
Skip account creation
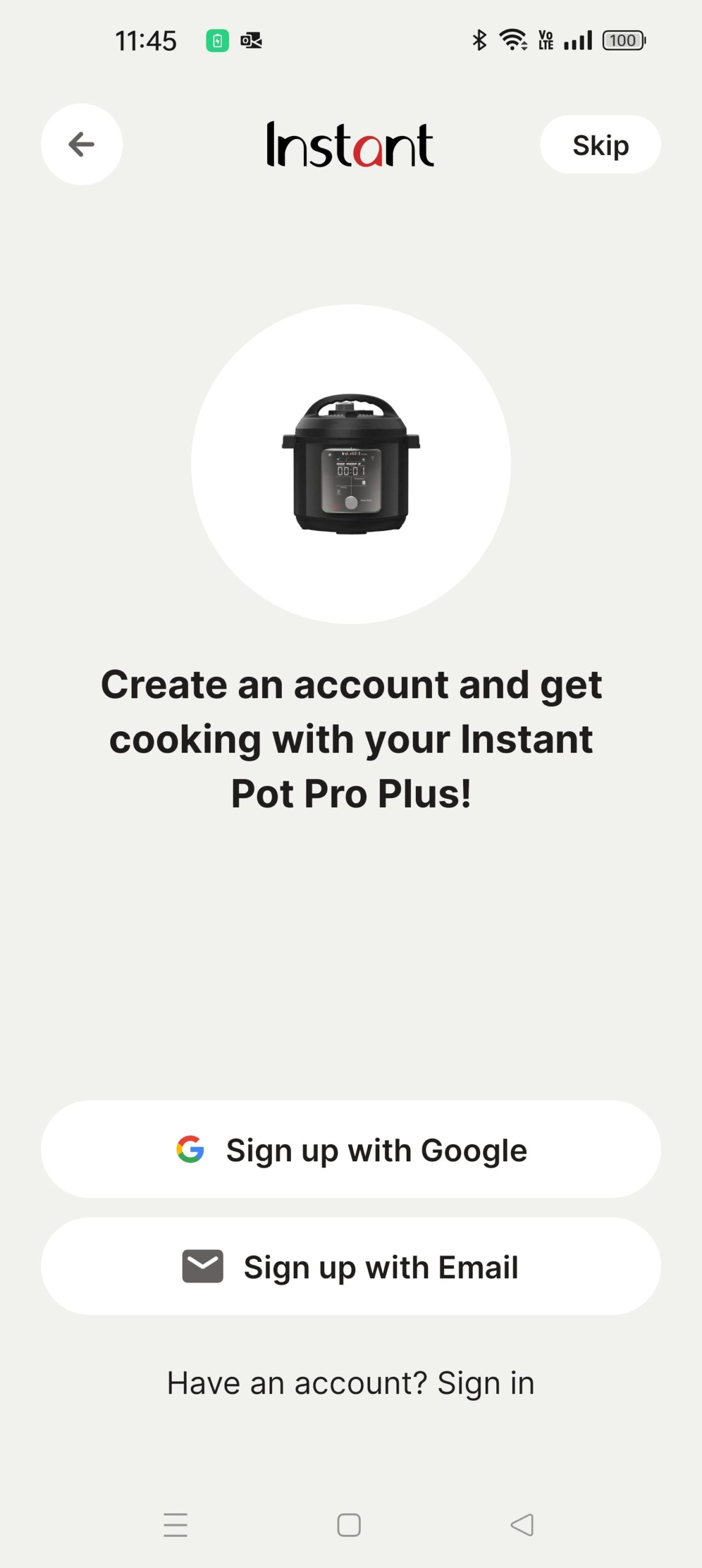click(x=600, y=145)
